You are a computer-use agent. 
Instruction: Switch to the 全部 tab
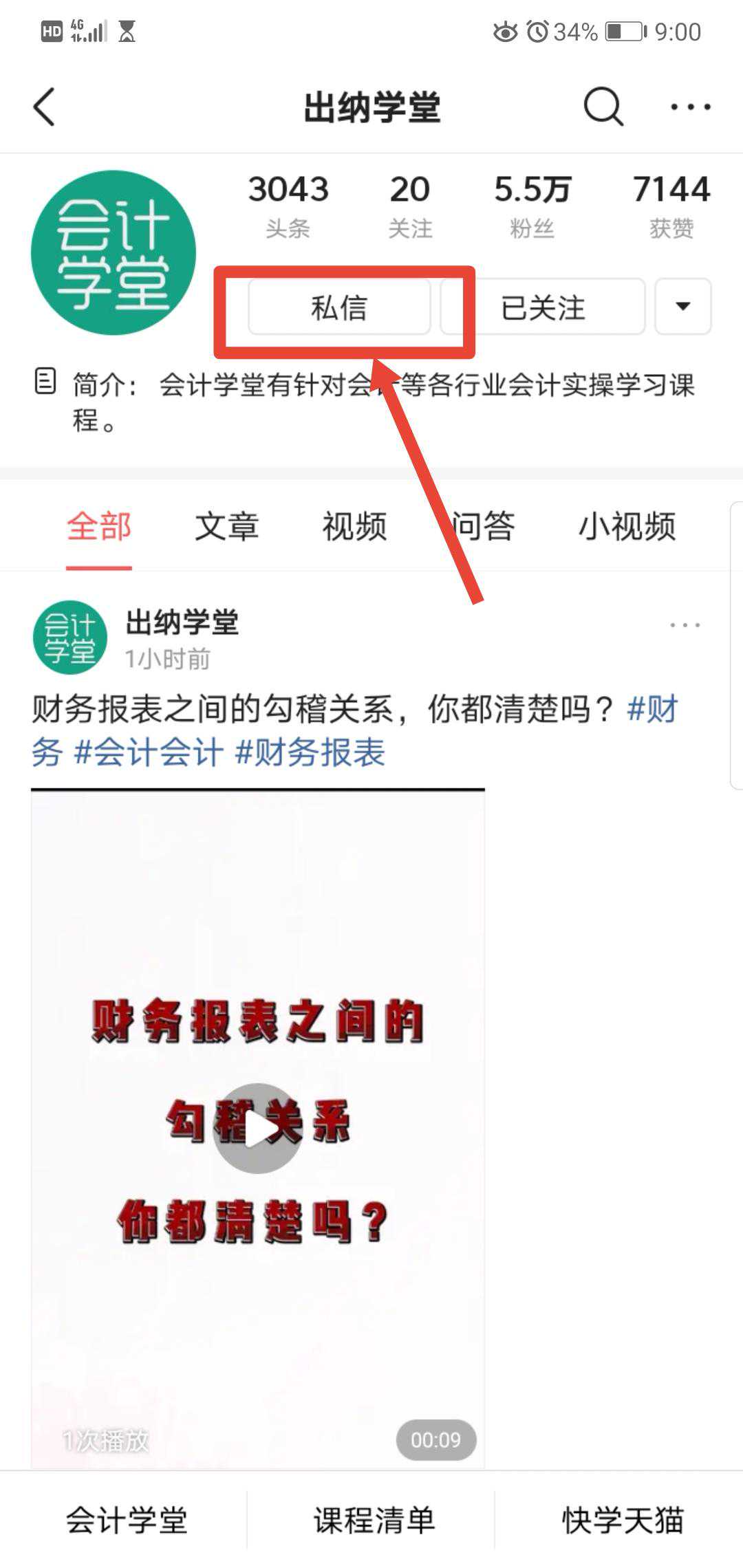point(99,527)
